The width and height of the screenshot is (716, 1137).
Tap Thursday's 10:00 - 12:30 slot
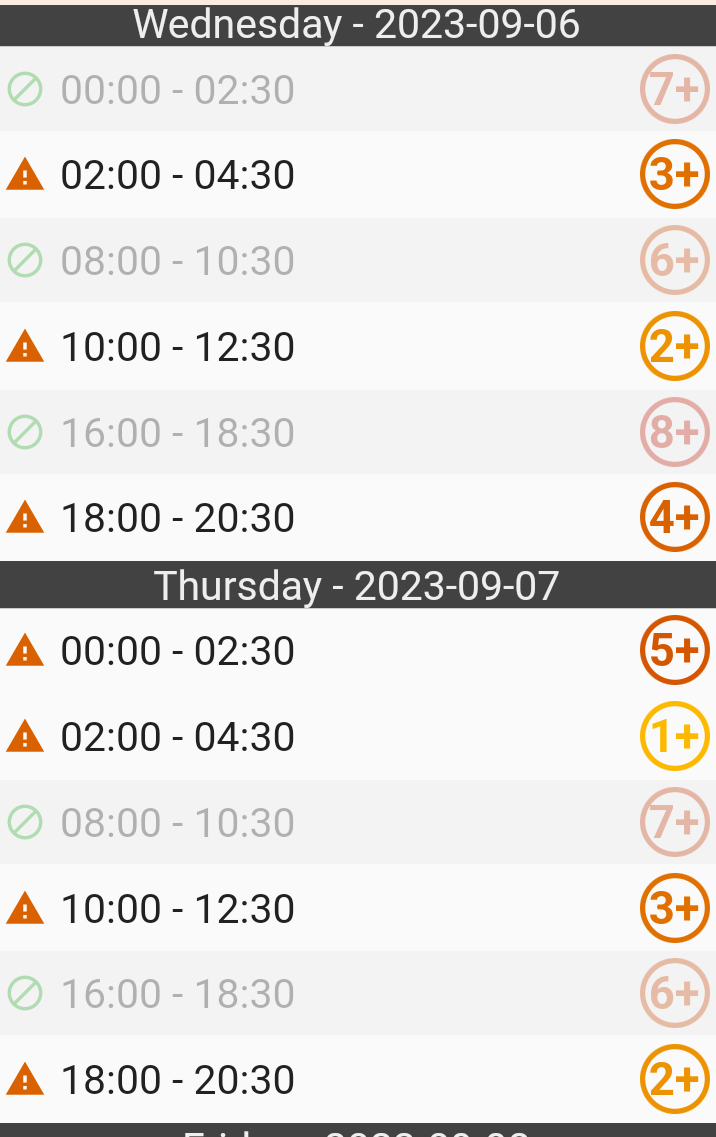[178, 909]
